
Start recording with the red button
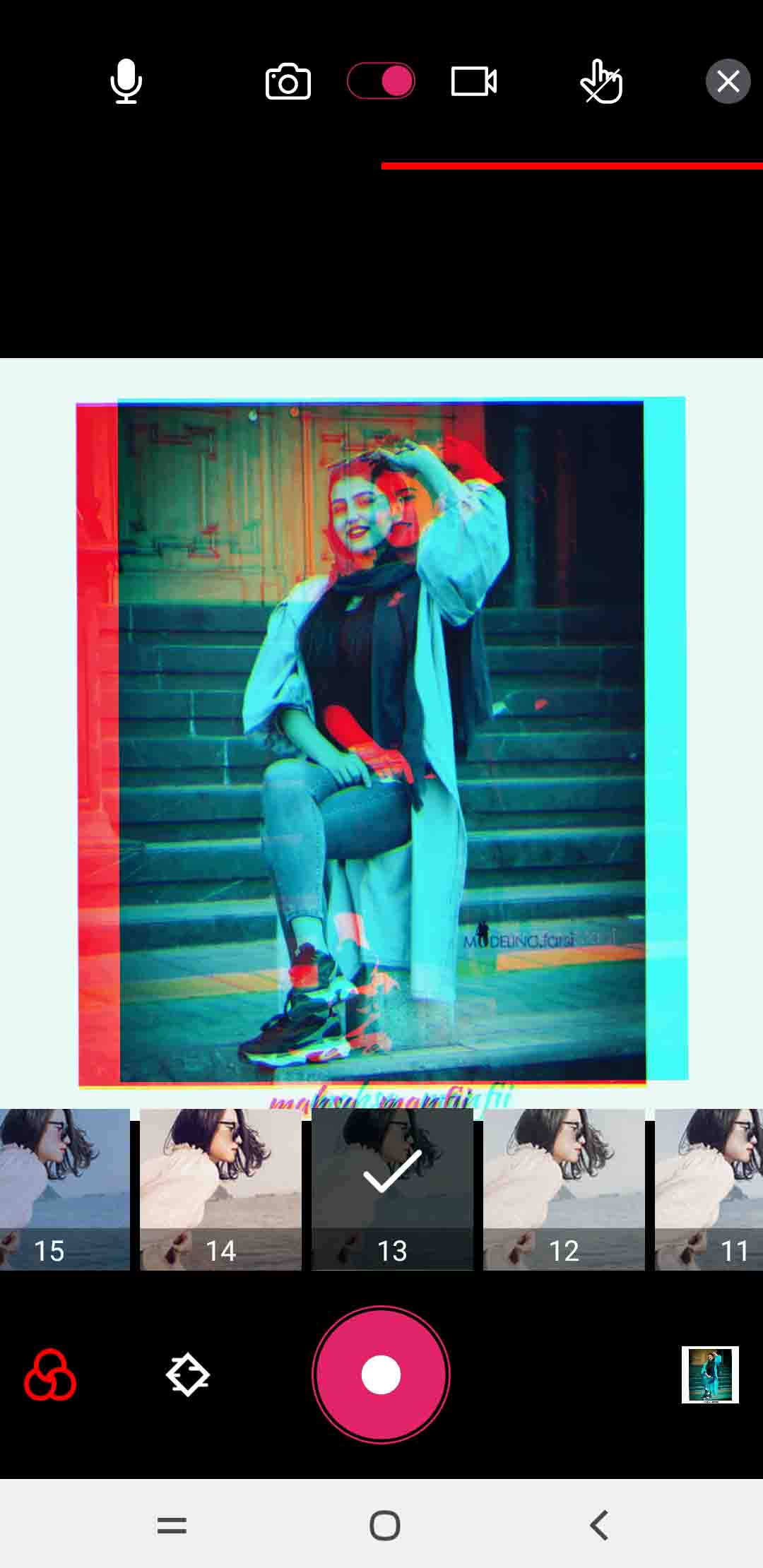(381, 1374)
